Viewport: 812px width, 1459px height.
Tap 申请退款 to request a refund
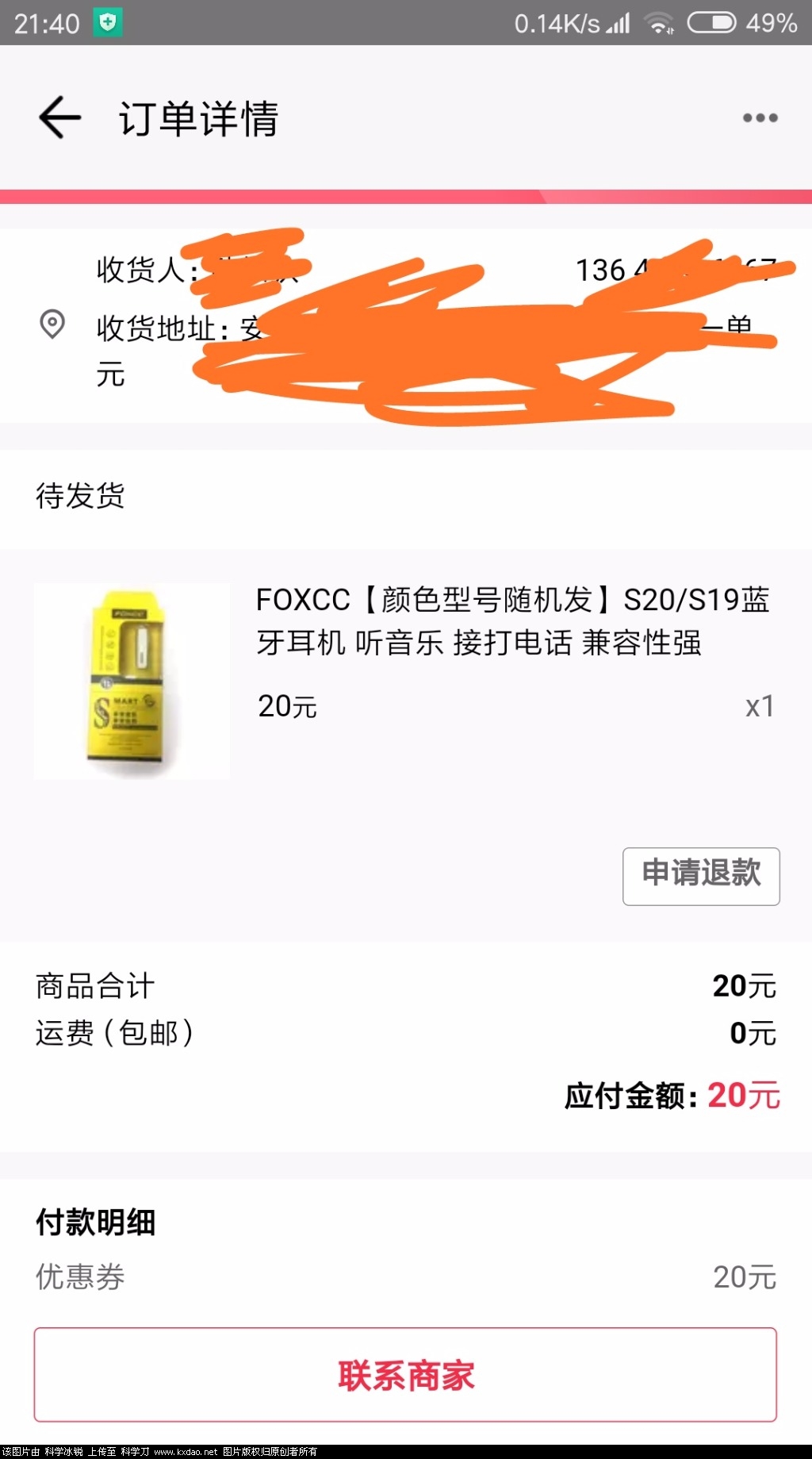click(701, 876)
